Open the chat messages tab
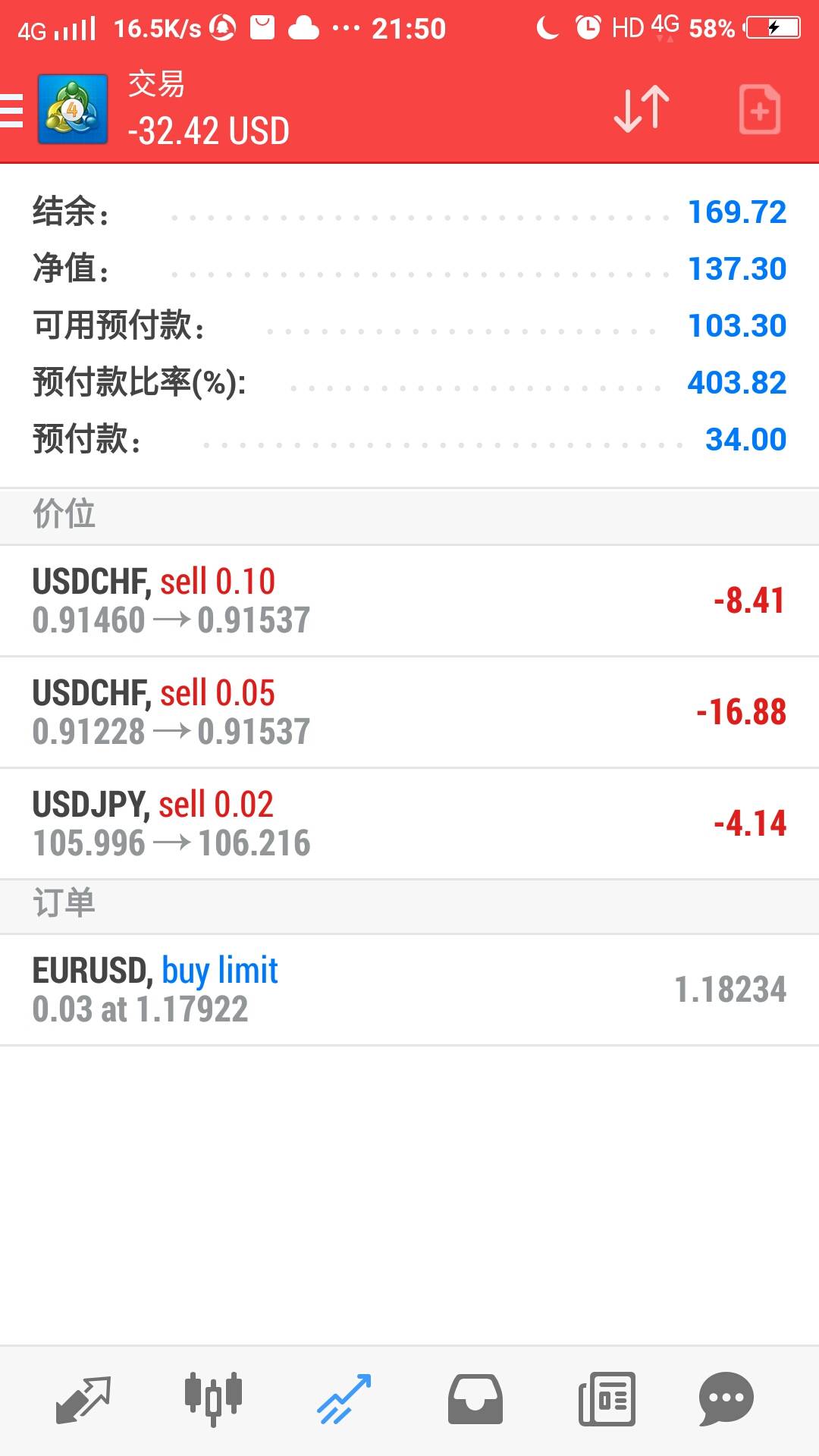This screenshot has width=819, height=1456. pyautogui.click(x=726, y=1399)
